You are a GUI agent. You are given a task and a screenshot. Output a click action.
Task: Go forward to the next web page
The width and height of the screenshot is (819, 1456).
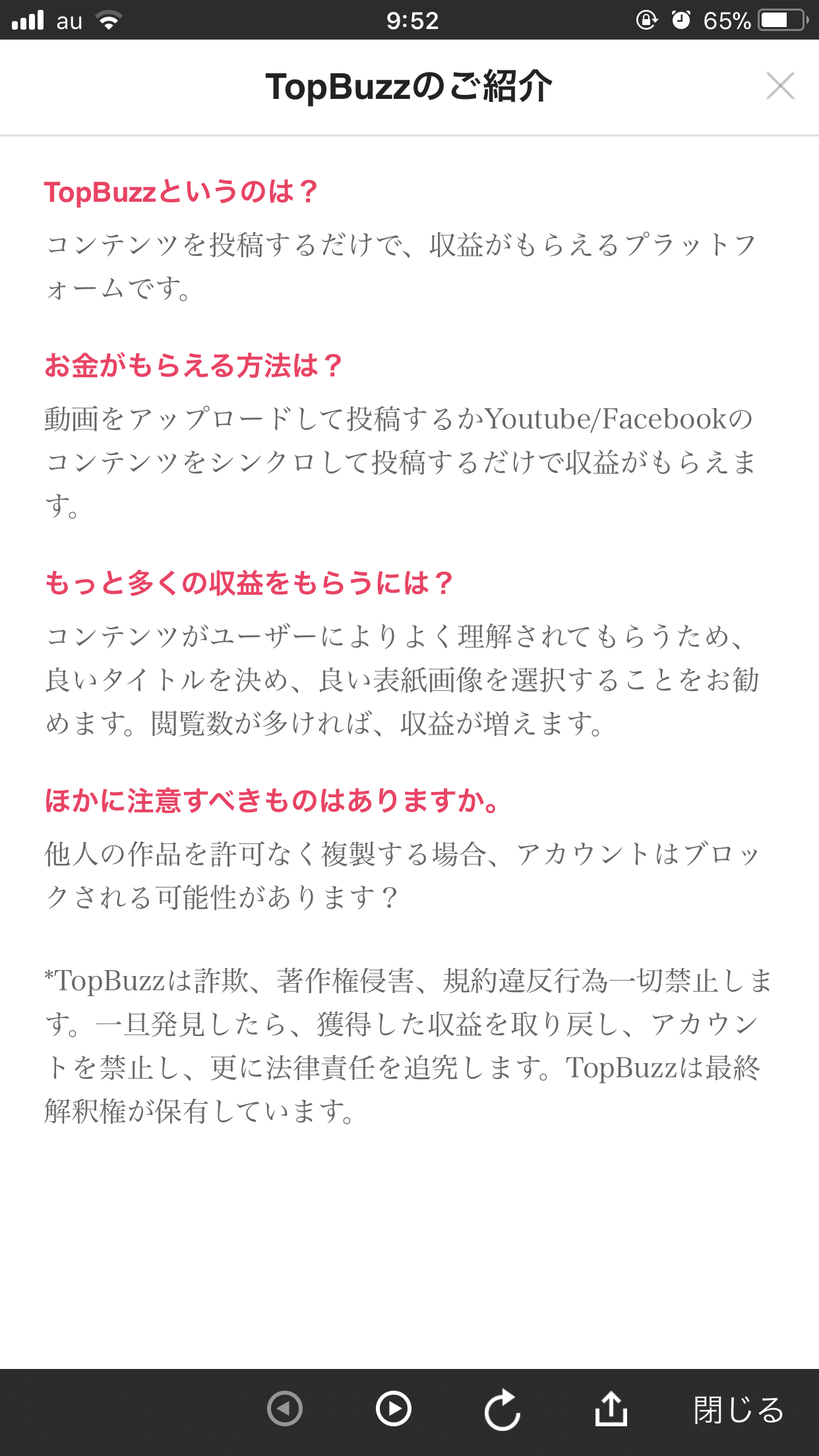tap(393, 1409)
